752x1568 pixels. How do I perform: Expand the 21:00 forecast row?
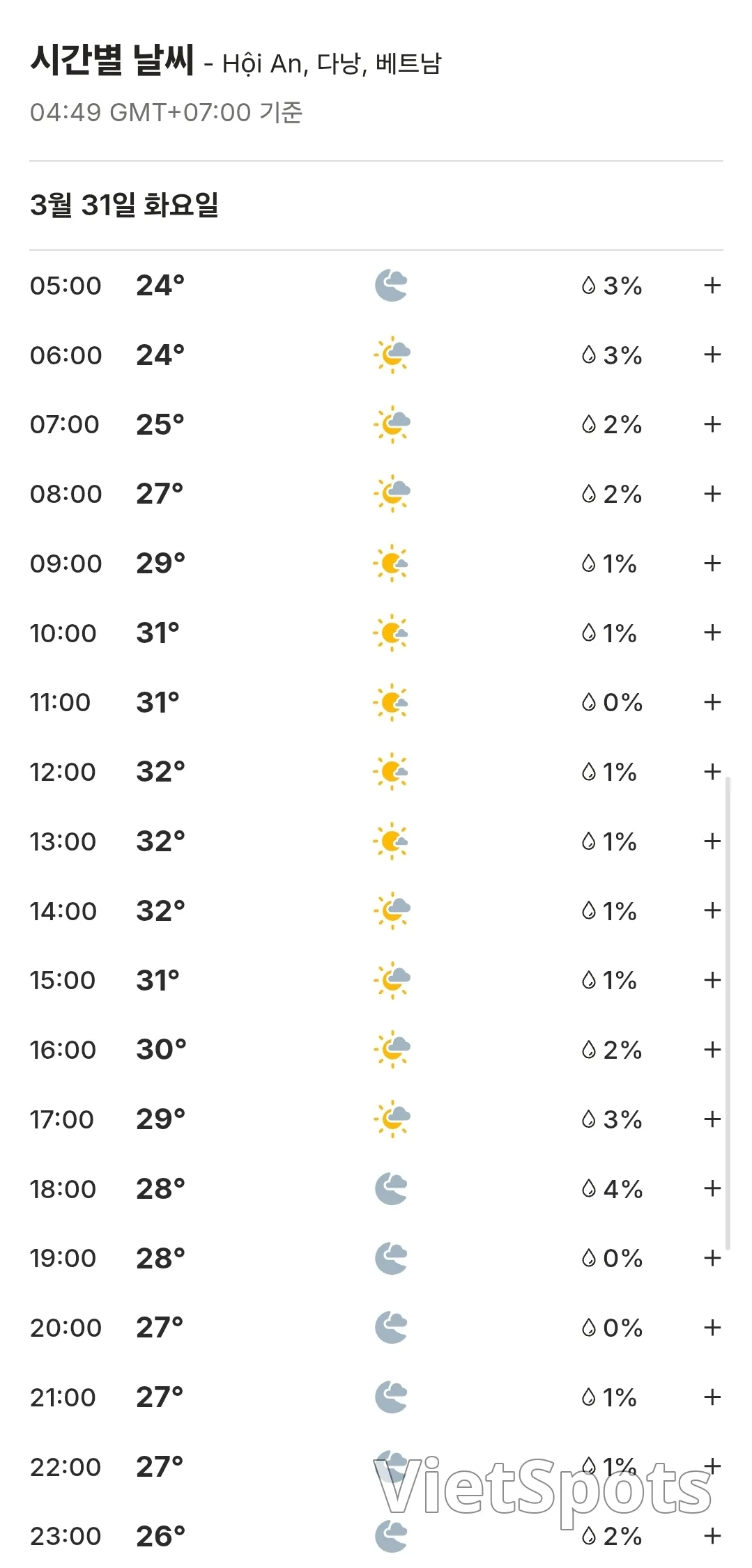(x=712, y=1397)
